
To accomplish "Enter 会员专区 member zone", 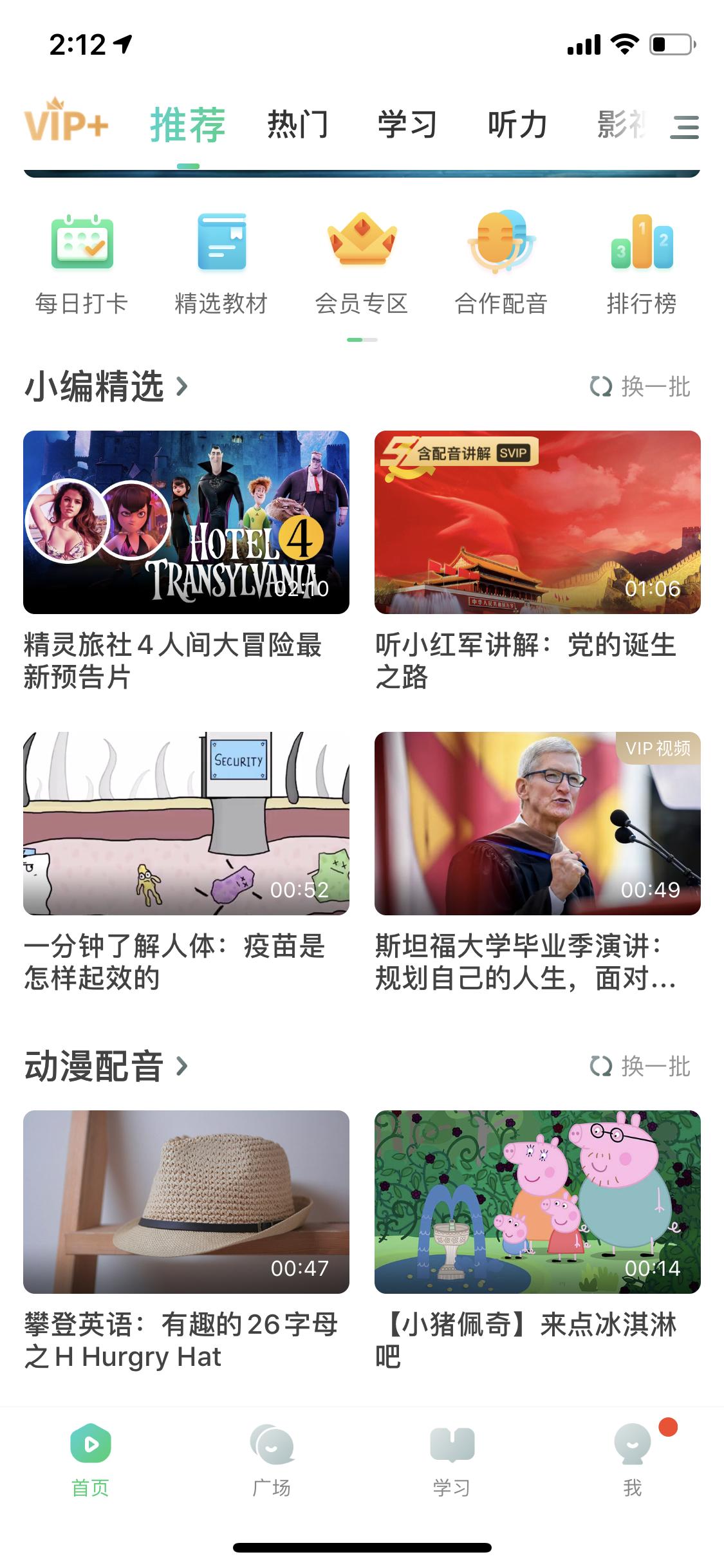I will pyautogui.click(x=362, y=261).
